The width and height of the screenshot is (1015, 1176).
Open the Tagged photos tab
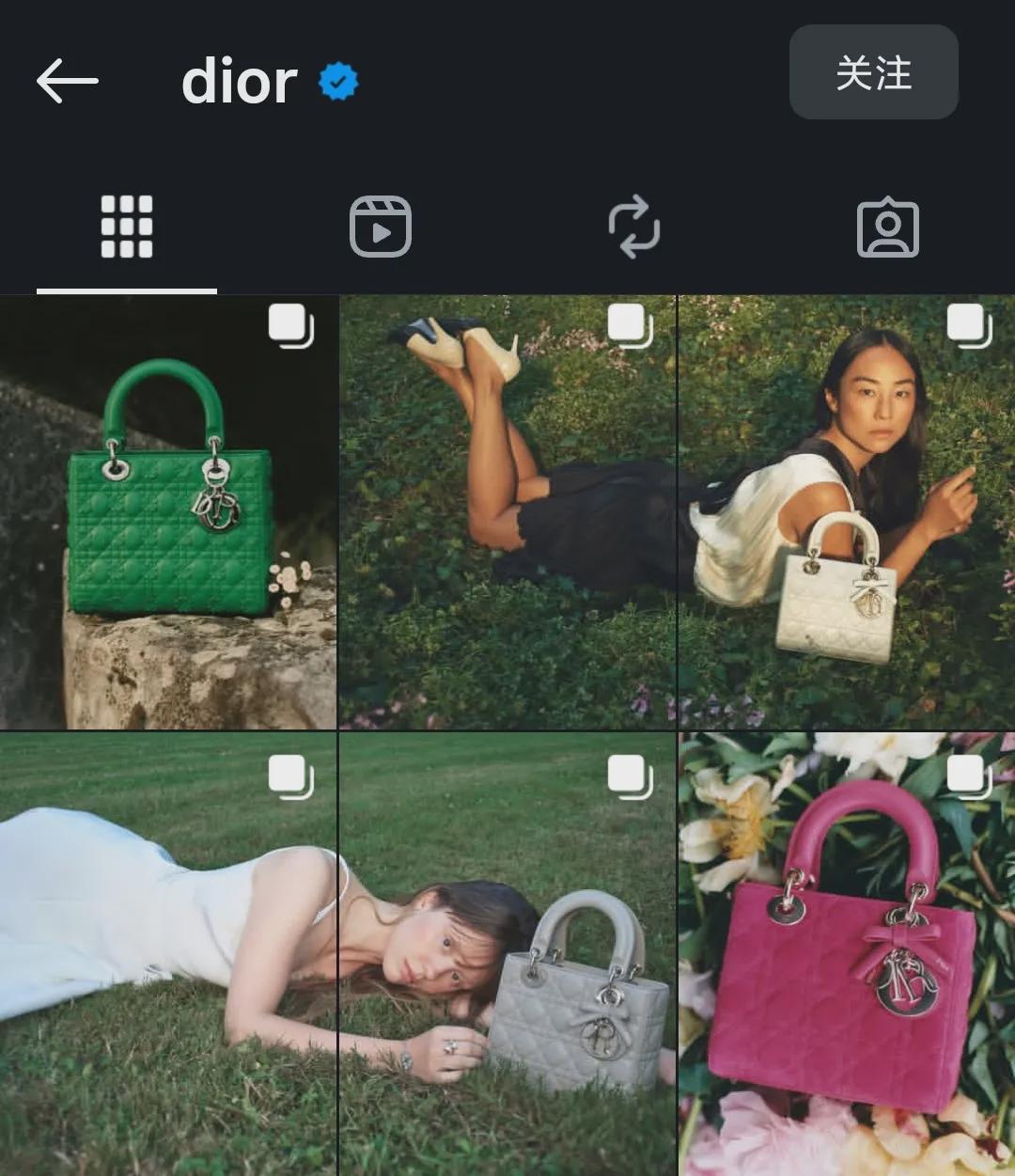pos(888,226)
